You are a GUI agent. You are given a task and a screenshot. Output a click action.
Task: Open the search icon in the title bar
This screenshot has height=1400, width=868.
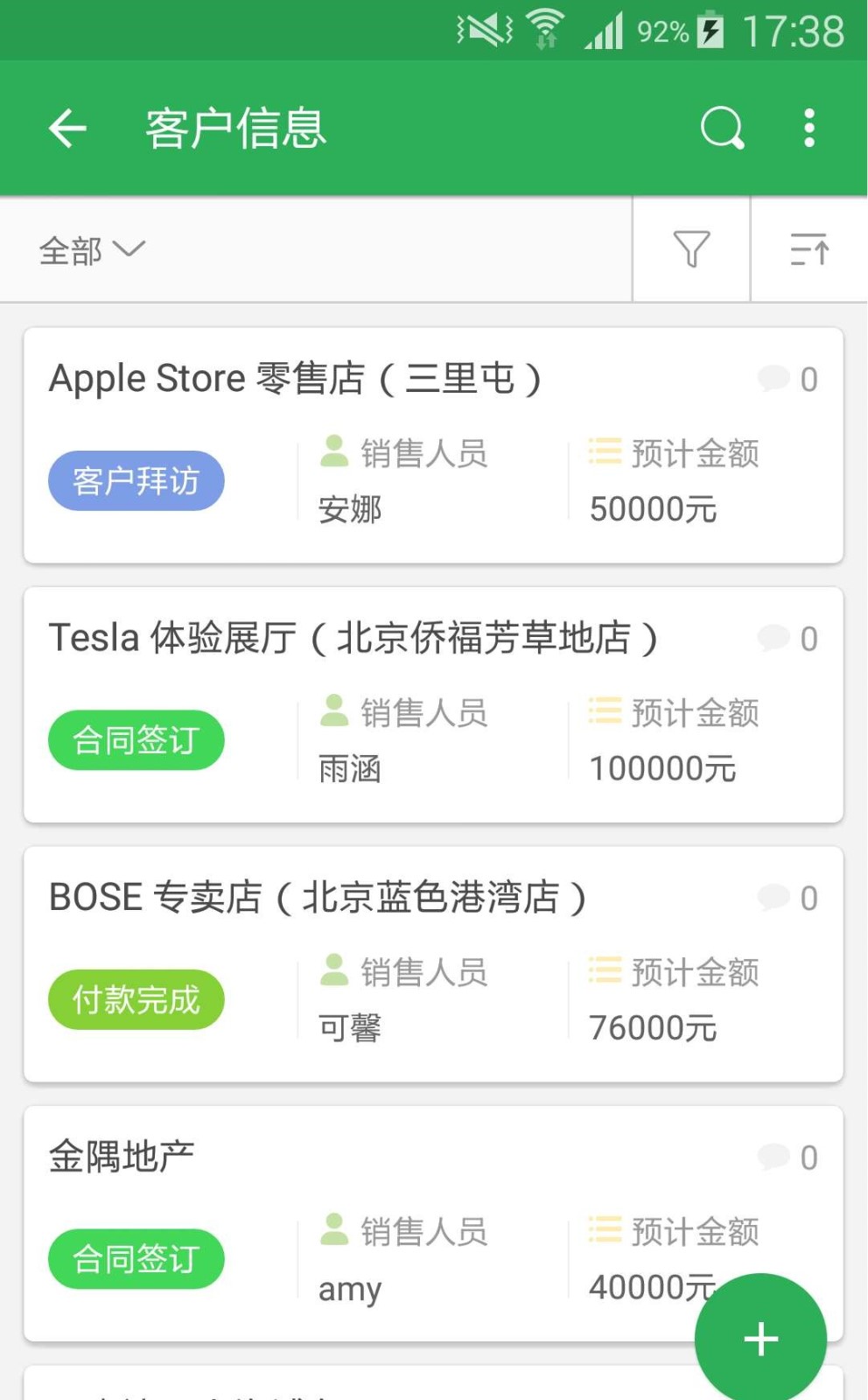[720, 127]
